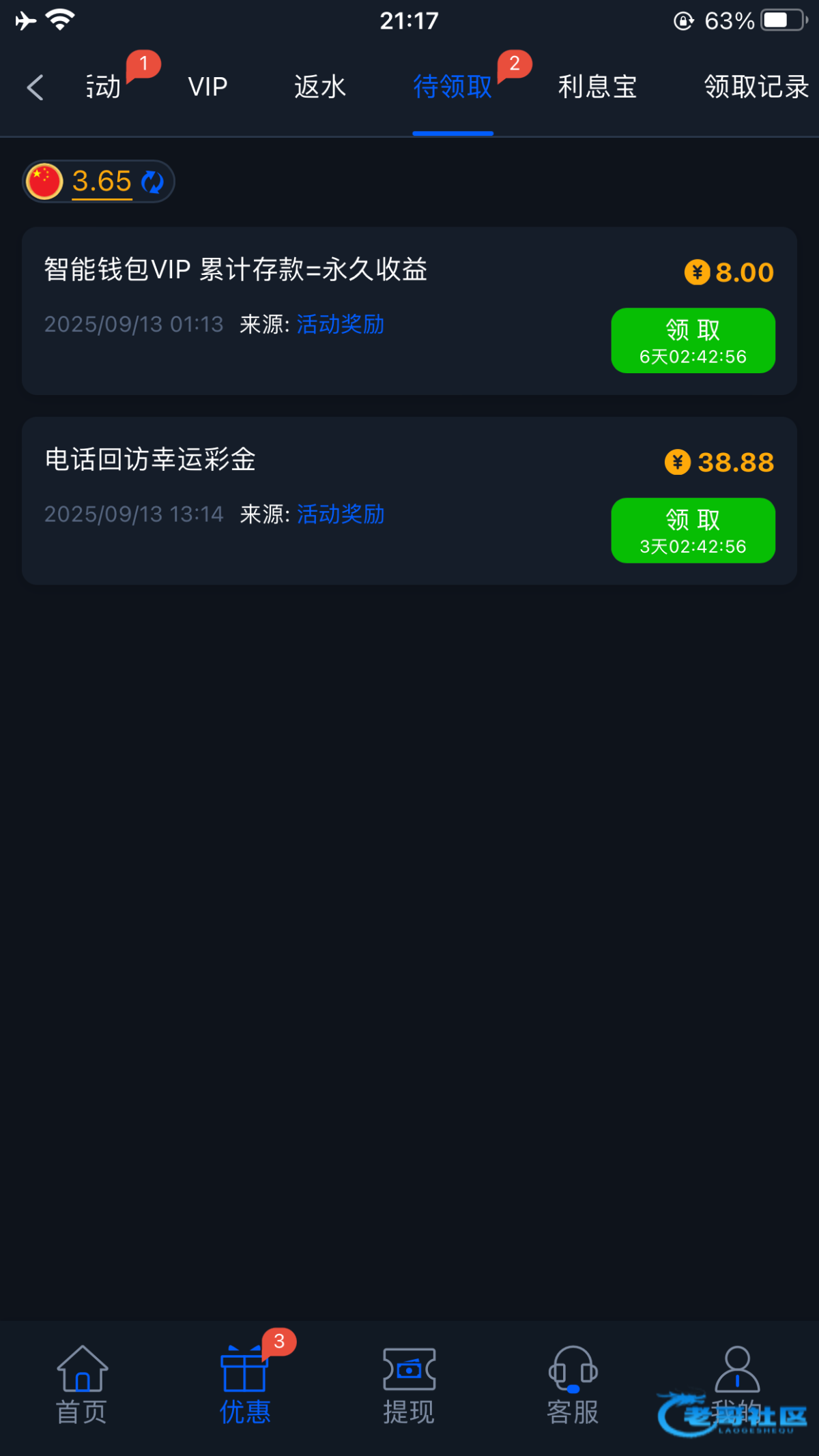
Task: Contact 客服 customer service
Action: tap(573, 1385)
